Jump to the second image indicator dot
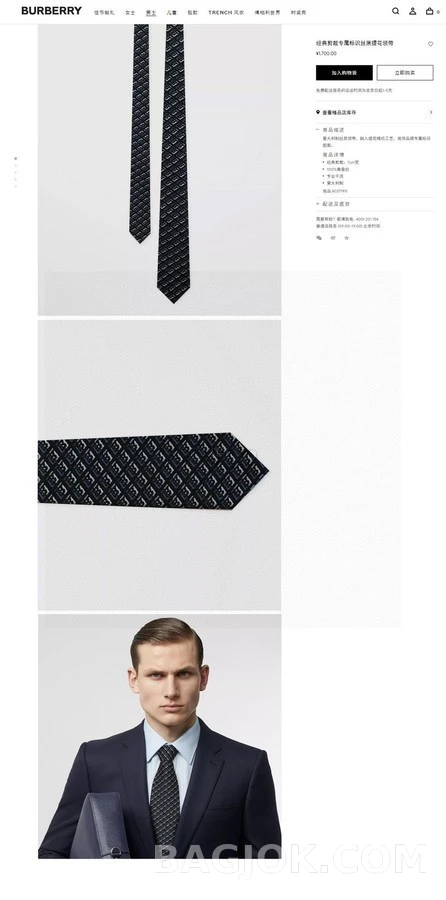Viewport: 446px width, 900px height. click(15, 165)
